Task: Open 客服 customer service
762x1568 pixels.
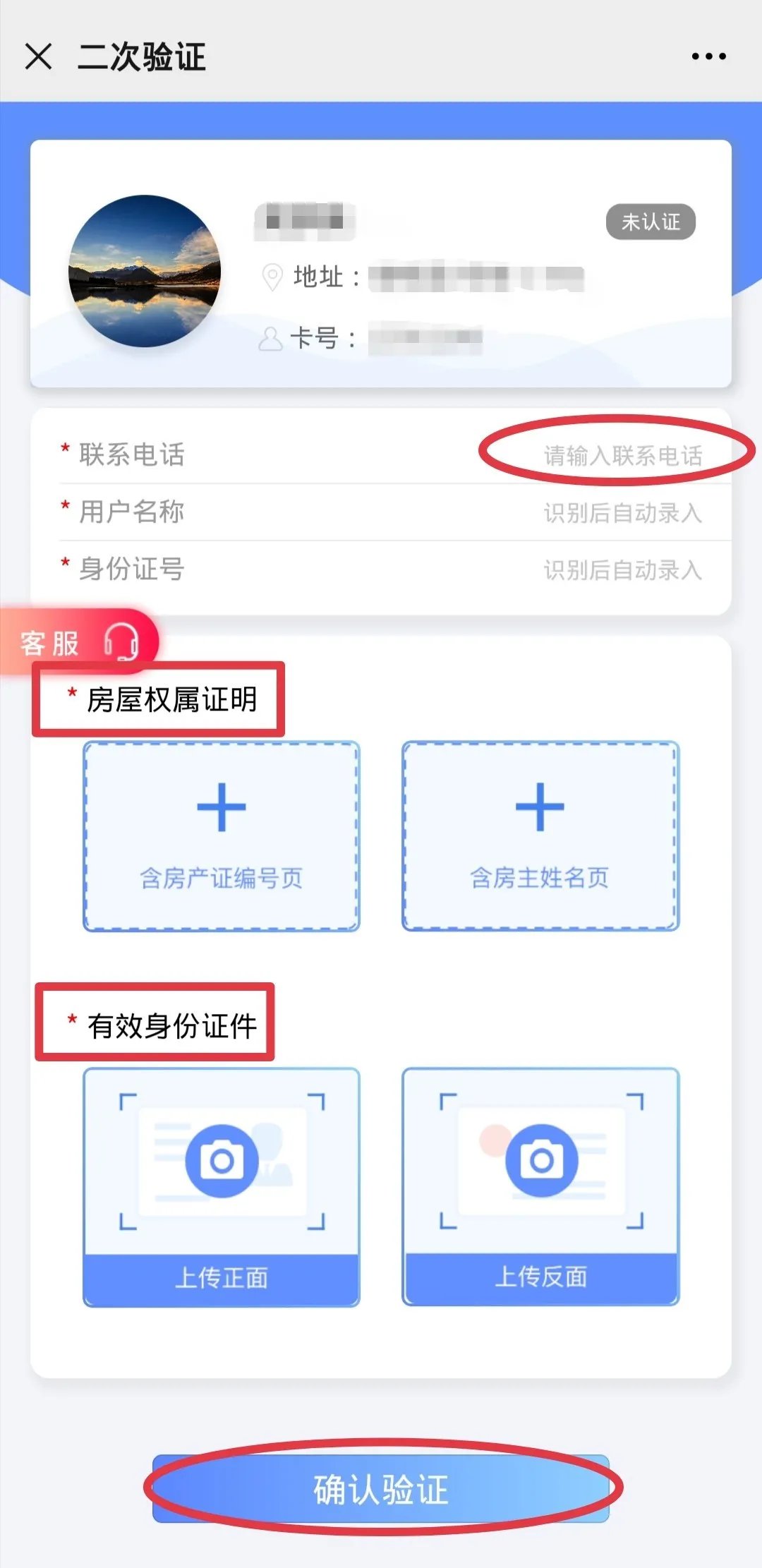Action: [x=79, y=641]
